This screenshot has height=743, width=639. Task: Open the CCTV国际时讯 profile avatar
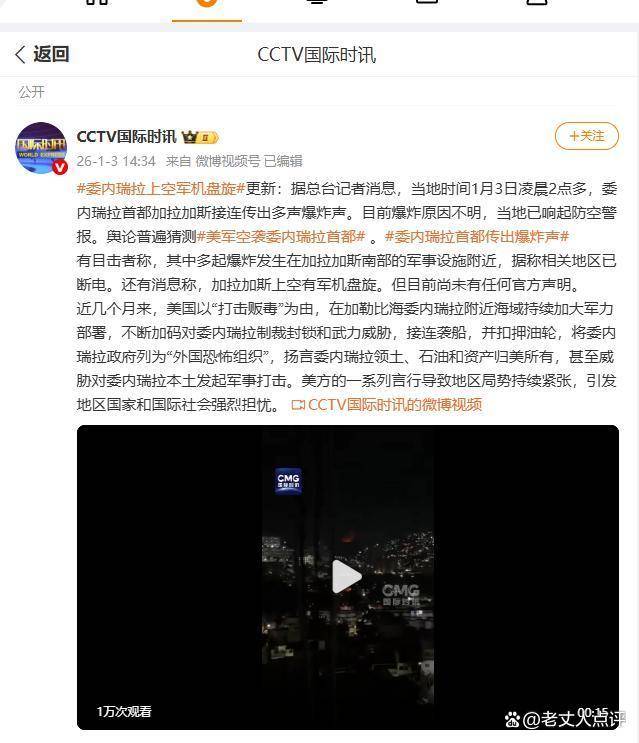coord(41,149)
